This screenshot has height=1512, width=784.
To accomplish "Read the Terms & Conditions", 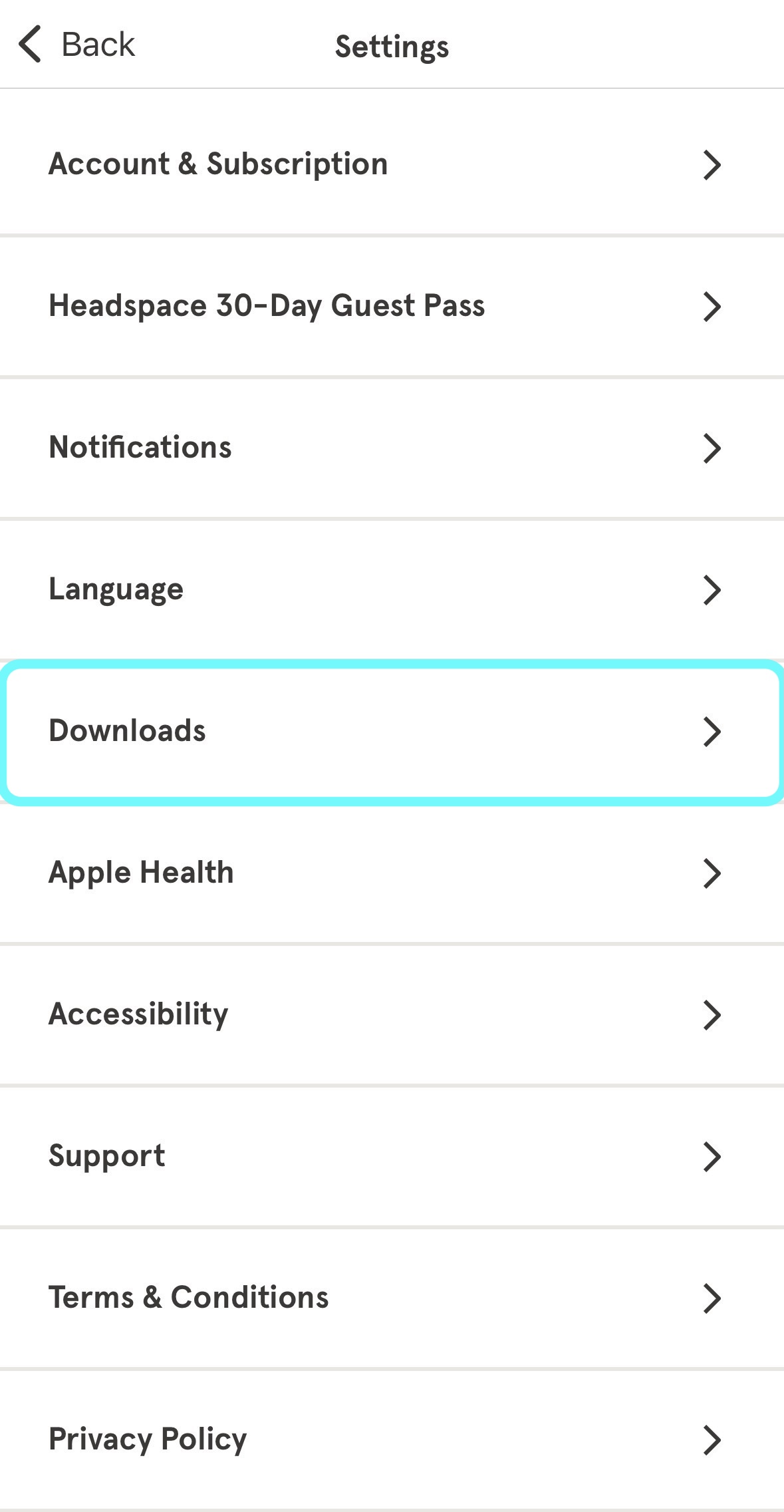I will 392,1298.
